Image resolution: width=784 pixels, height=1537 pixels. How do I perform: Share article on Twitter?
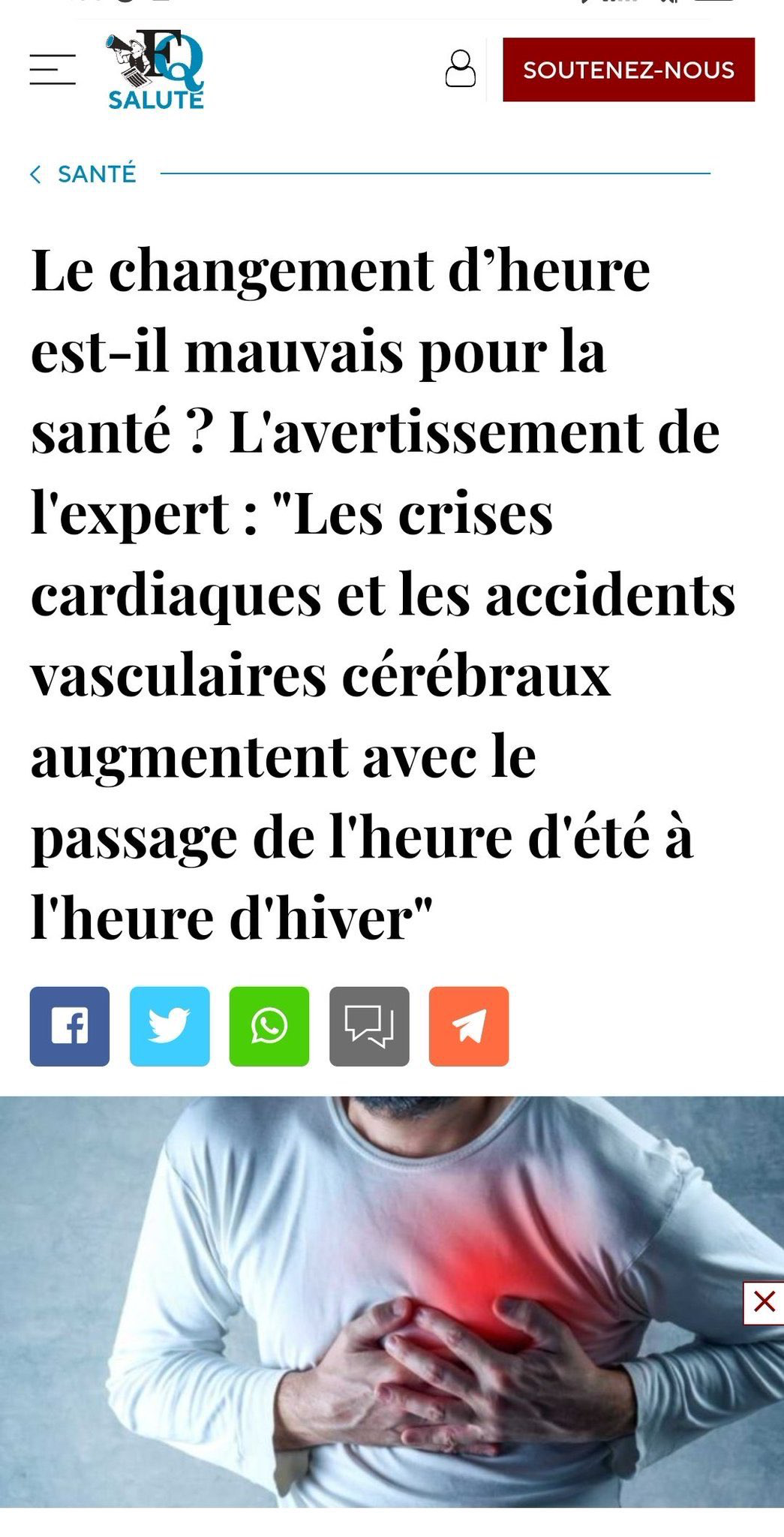pos(170,1026)
